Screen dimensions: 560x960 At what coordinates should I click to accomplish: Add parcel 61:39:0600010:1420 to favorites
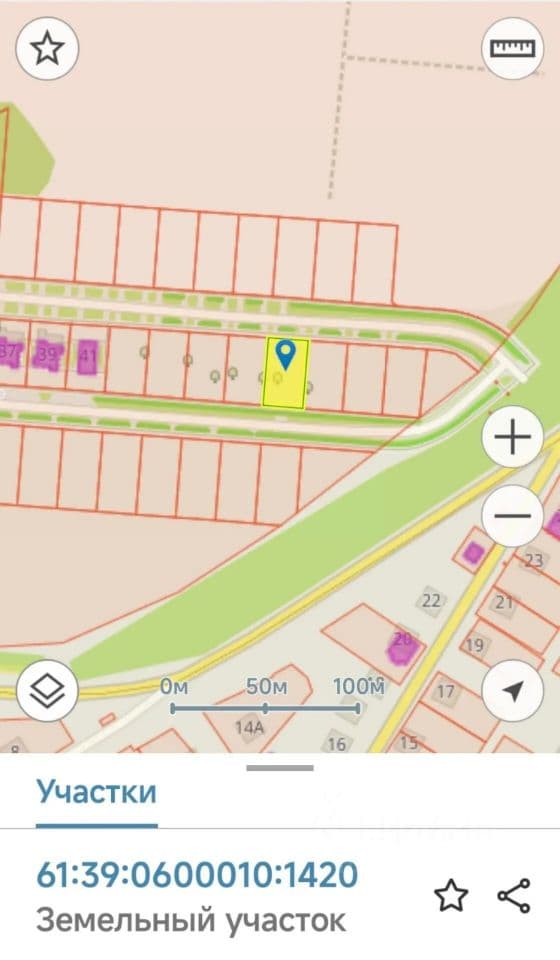(451, 896)
